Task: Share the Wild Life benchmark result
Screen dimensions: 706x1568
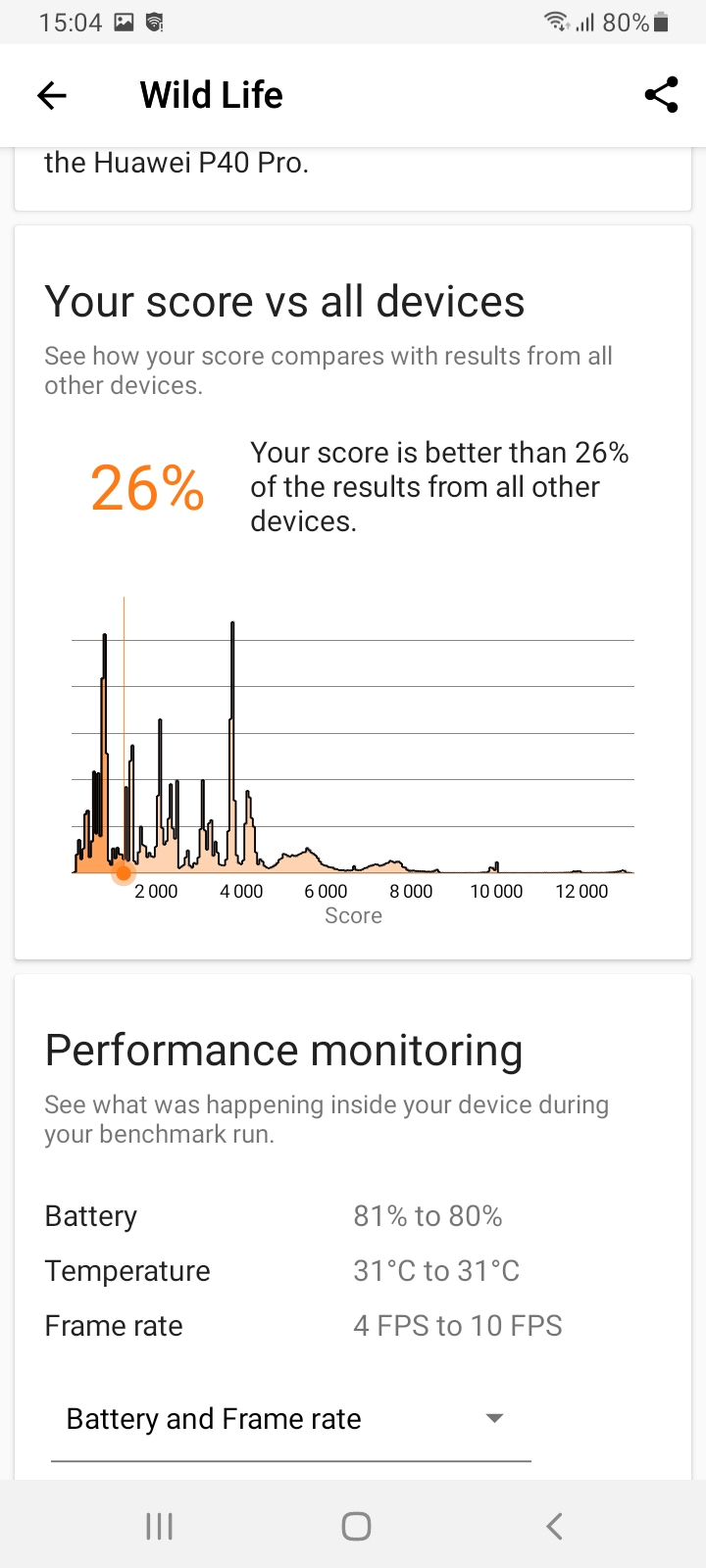Action: [661, 95]
